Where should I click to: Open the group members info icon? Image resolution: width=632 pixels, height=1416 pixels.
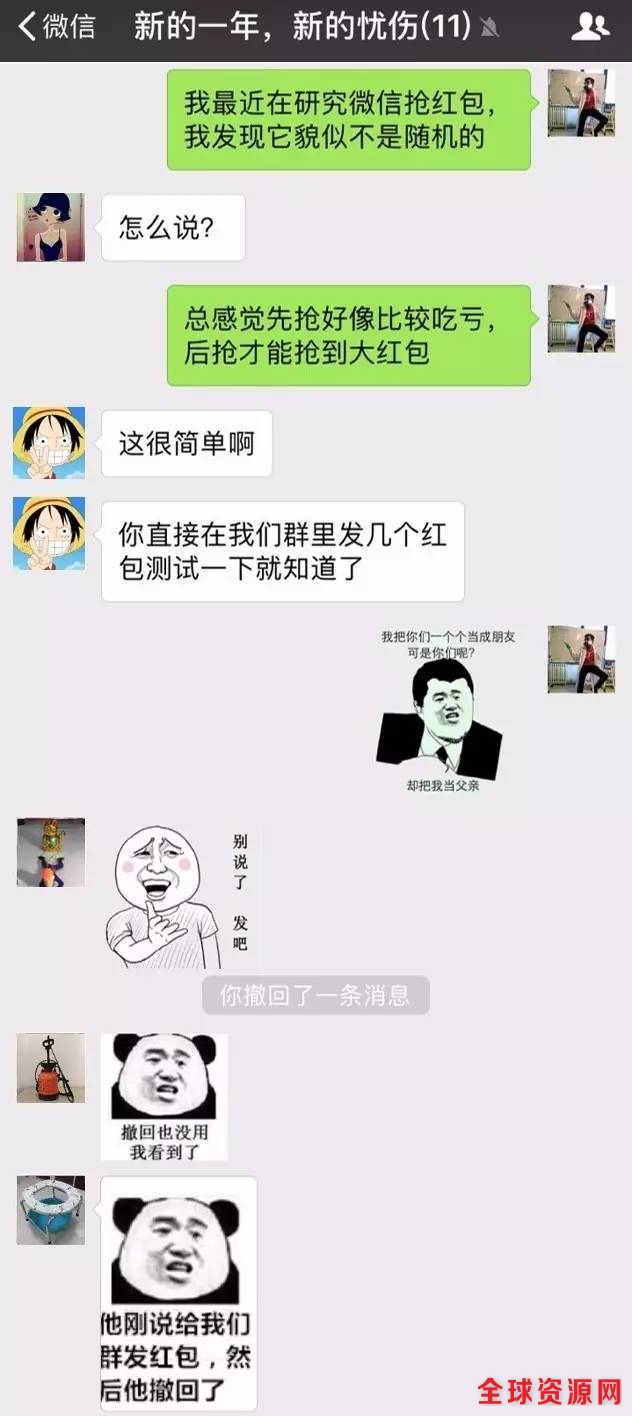[590, 27]
